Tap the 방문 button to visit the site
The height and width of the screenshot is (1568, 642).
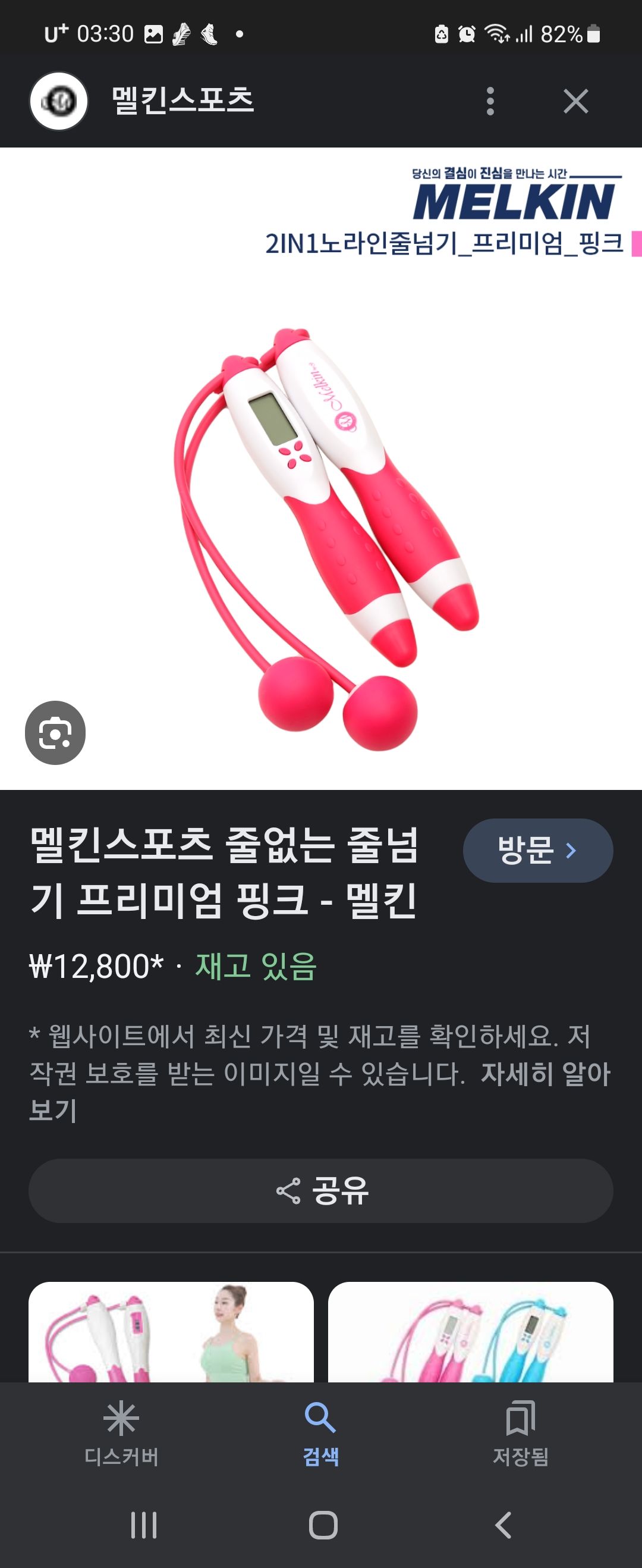pos(537,850)
